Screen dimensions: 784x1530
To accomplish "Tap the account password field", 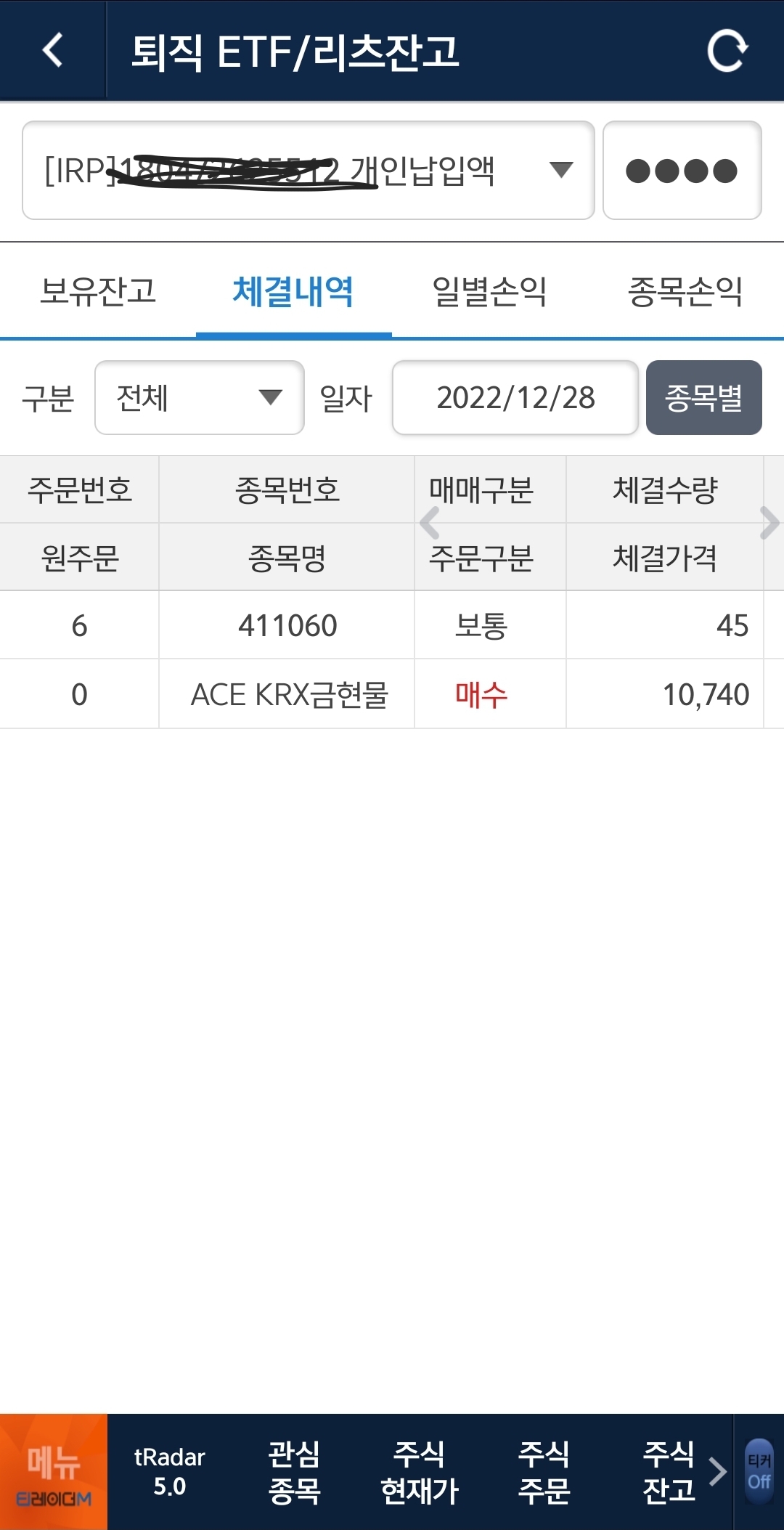I will [x=682, y=171].
